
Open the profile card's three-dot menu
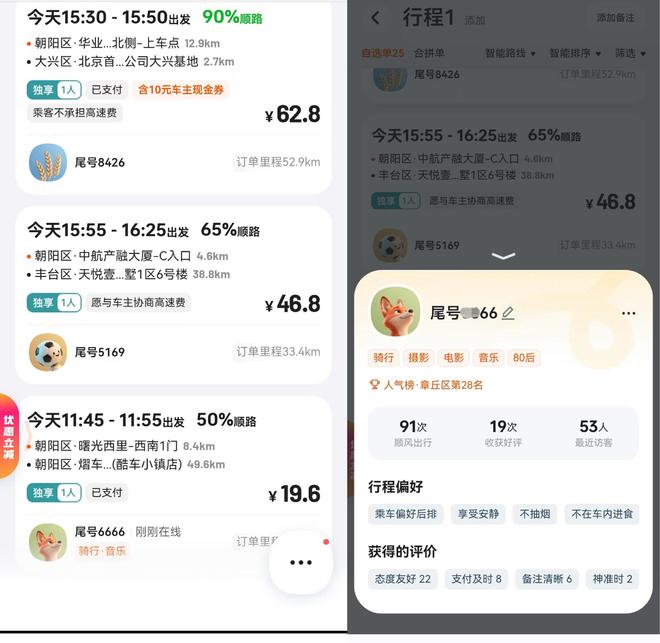(628, 314)
